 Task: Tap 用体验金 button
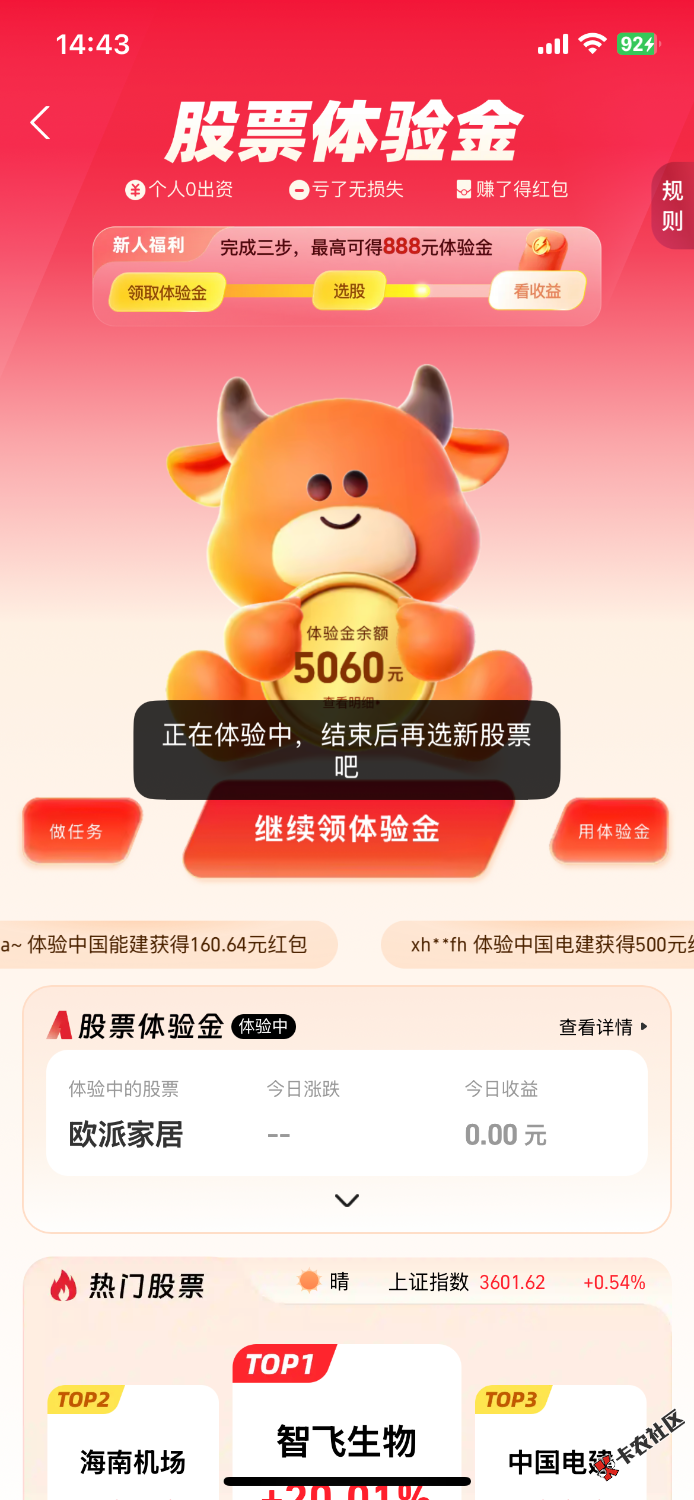[x=613, y=831]
